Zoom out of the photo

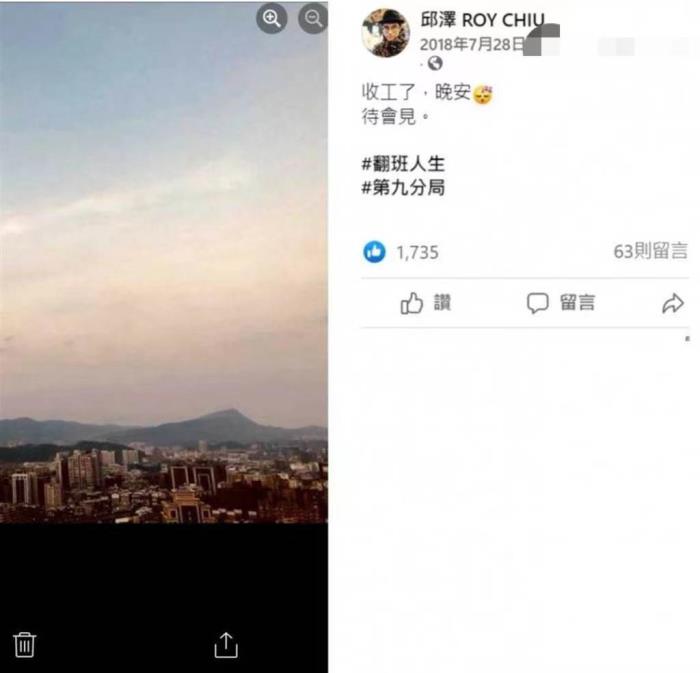point(314,18)
